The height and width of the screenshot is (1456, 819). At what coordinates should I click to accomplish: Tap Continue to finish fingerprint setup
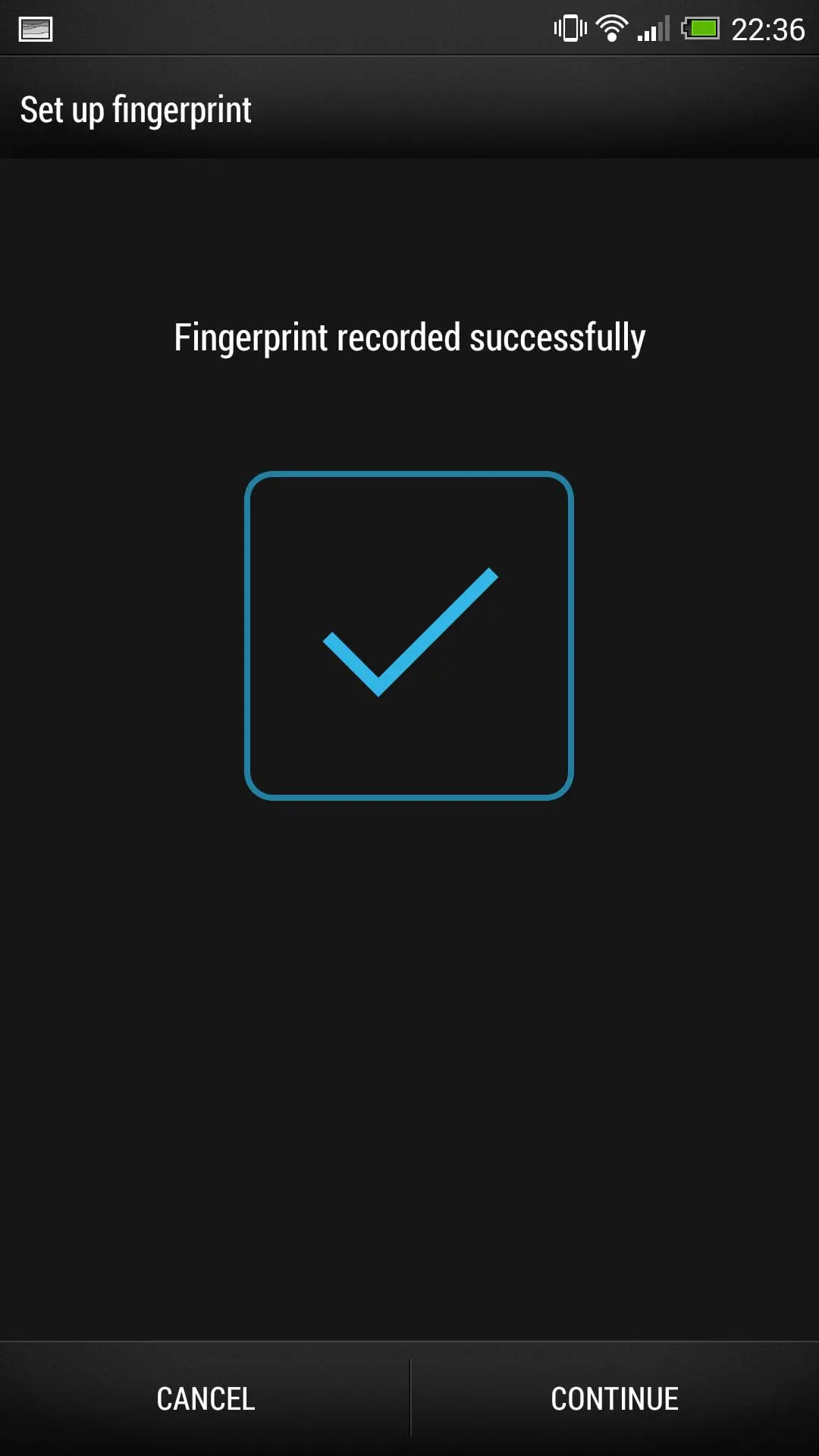pyautogui.click(x=615, y=1399)
